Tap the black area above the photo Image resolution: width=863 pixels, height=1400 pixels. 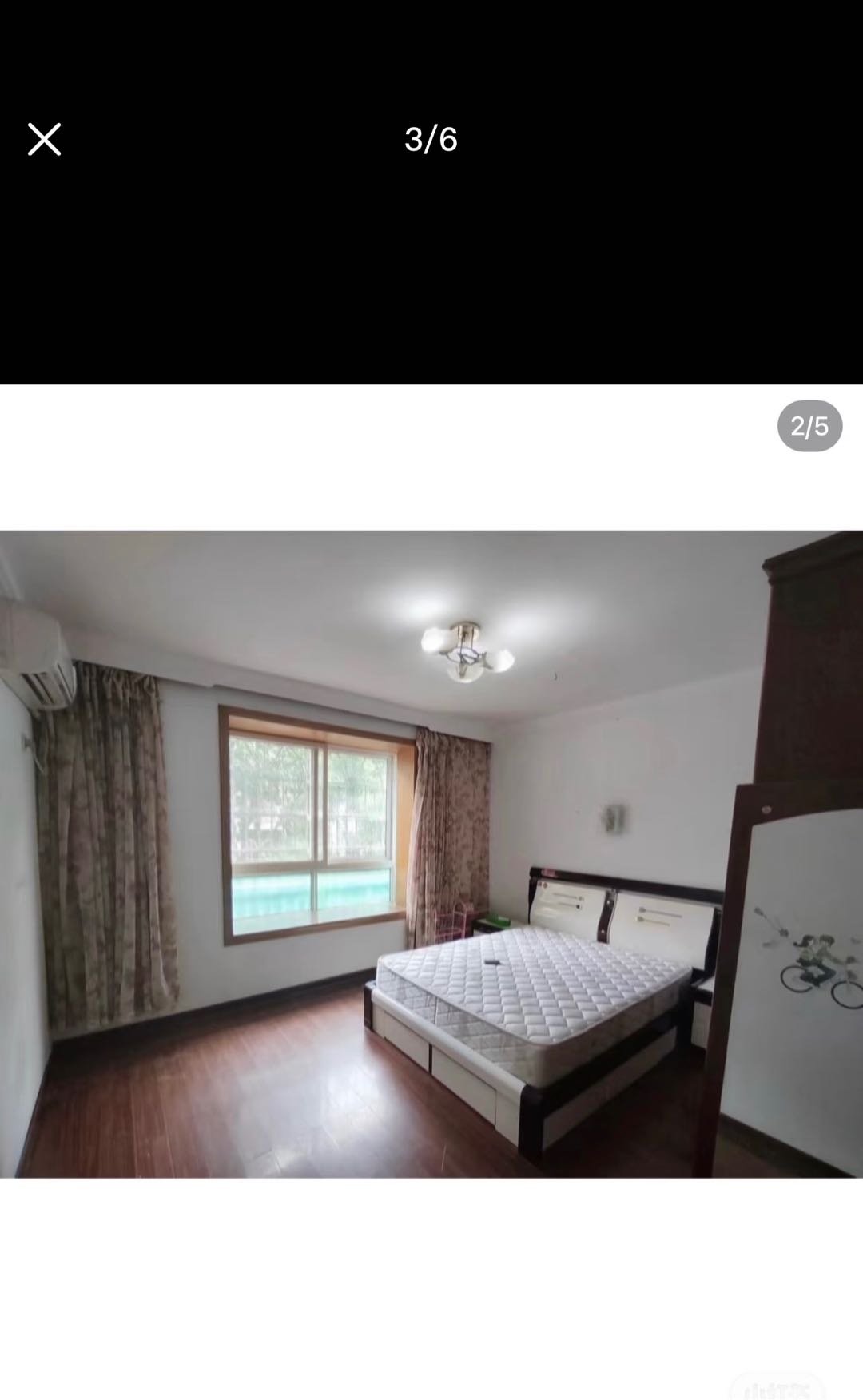(x=431, y=264)
